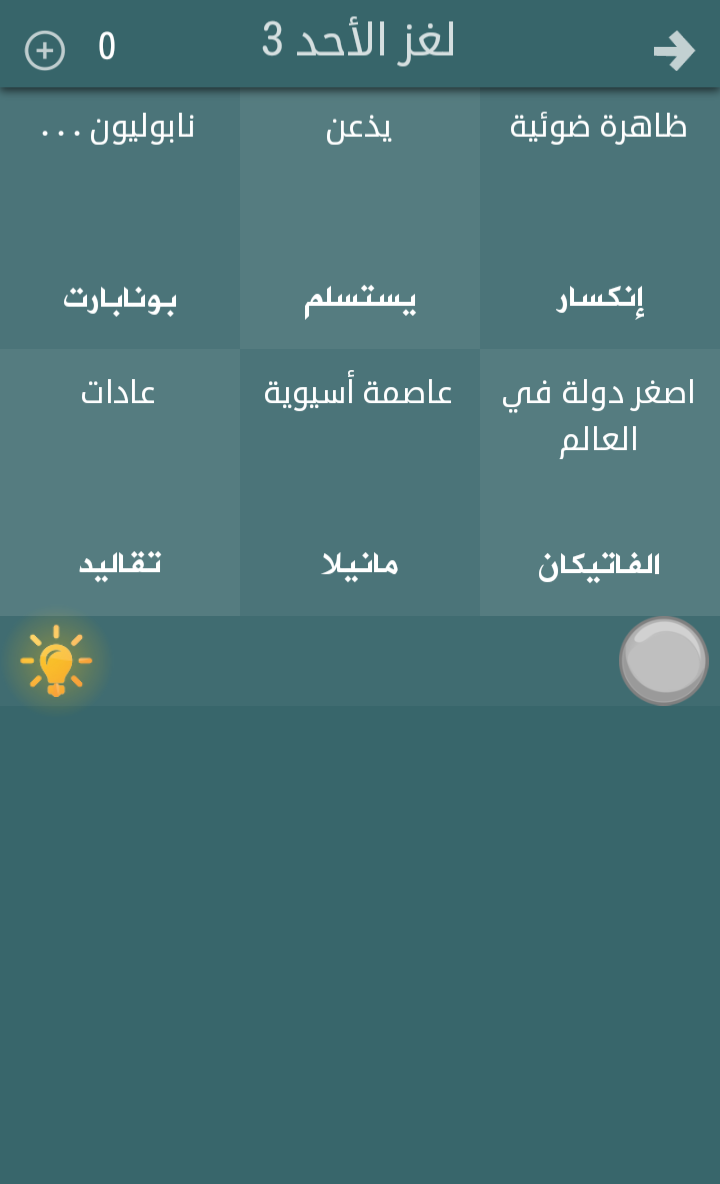The image size is (720, 1184).
Task: Use the lightbulb hint button
Action: click(56, 662)
